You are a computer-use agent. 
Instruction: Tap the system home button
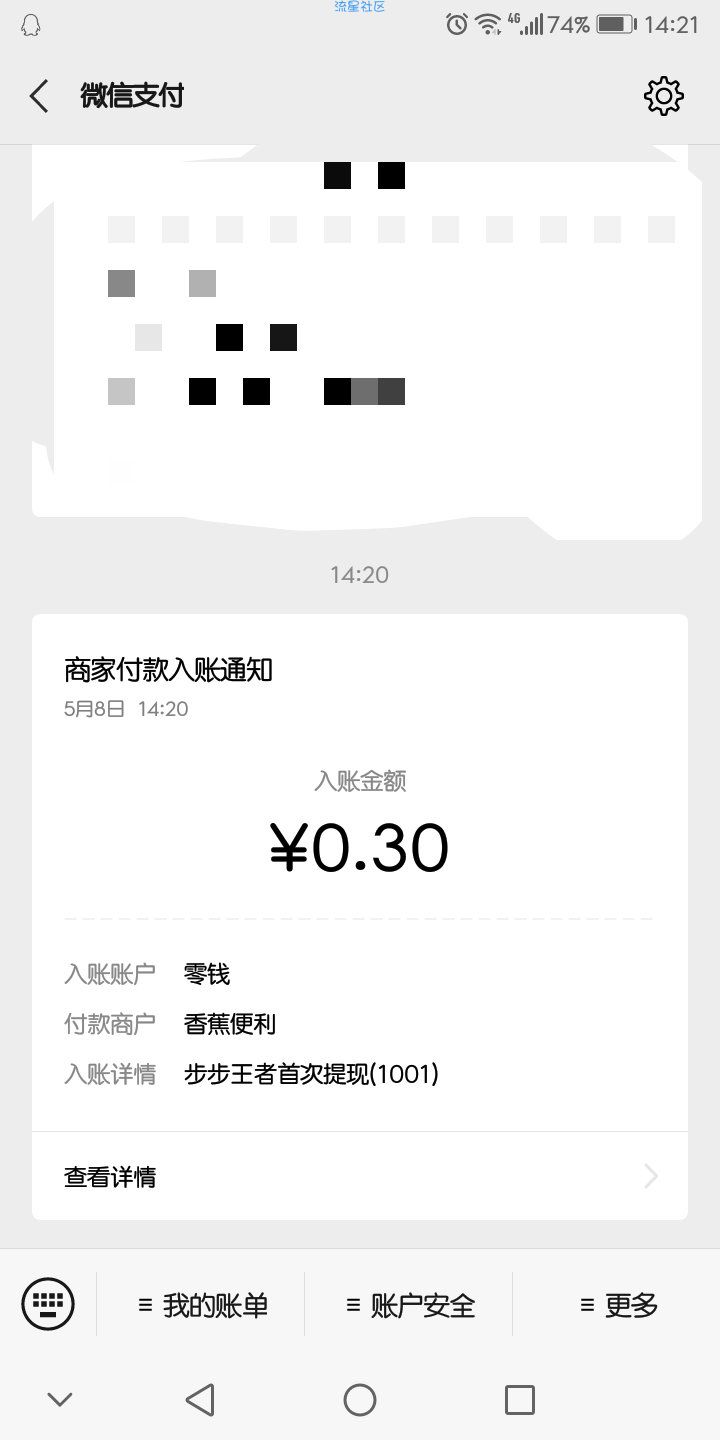coord(360,1399)
